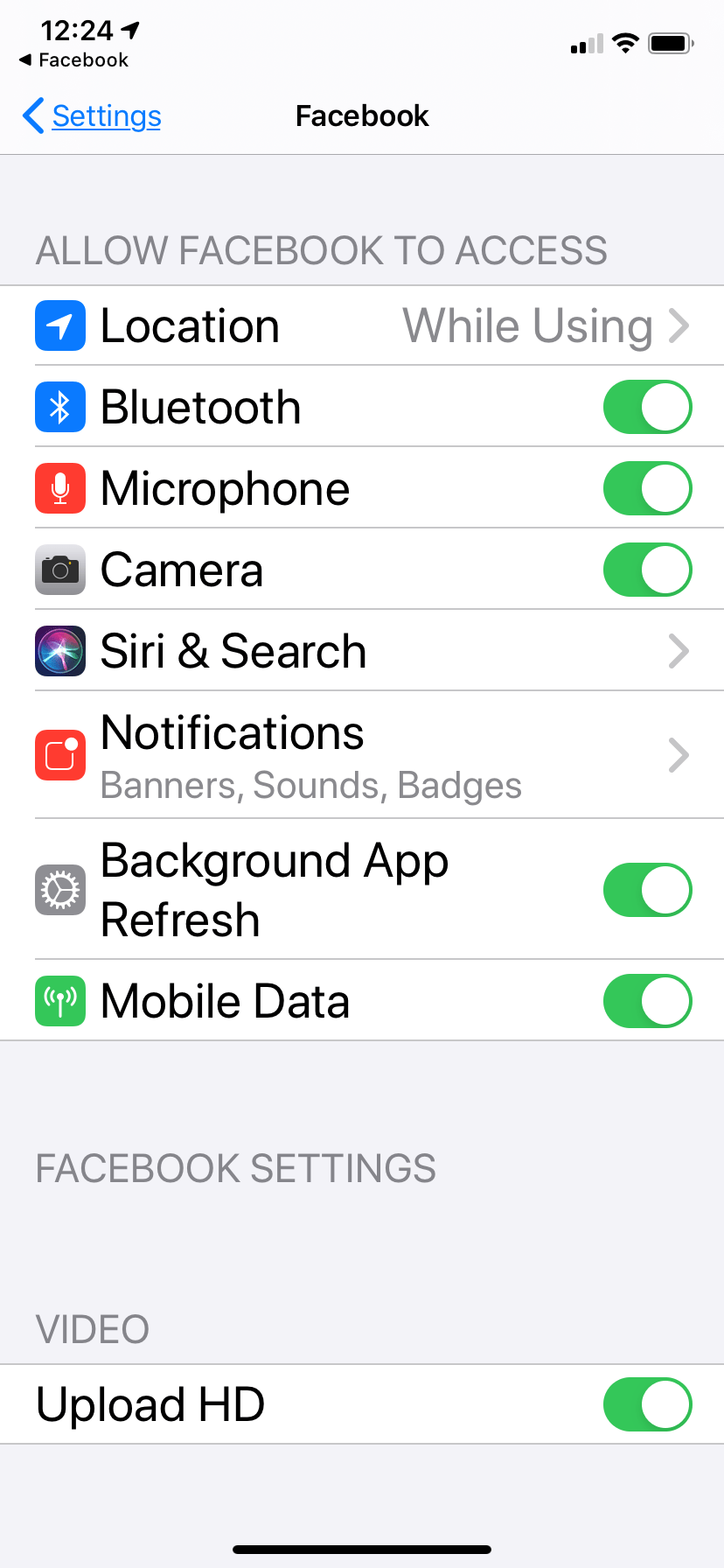Open the Location access settings
Screen dimensions: 724x1568
pos(362,325)
